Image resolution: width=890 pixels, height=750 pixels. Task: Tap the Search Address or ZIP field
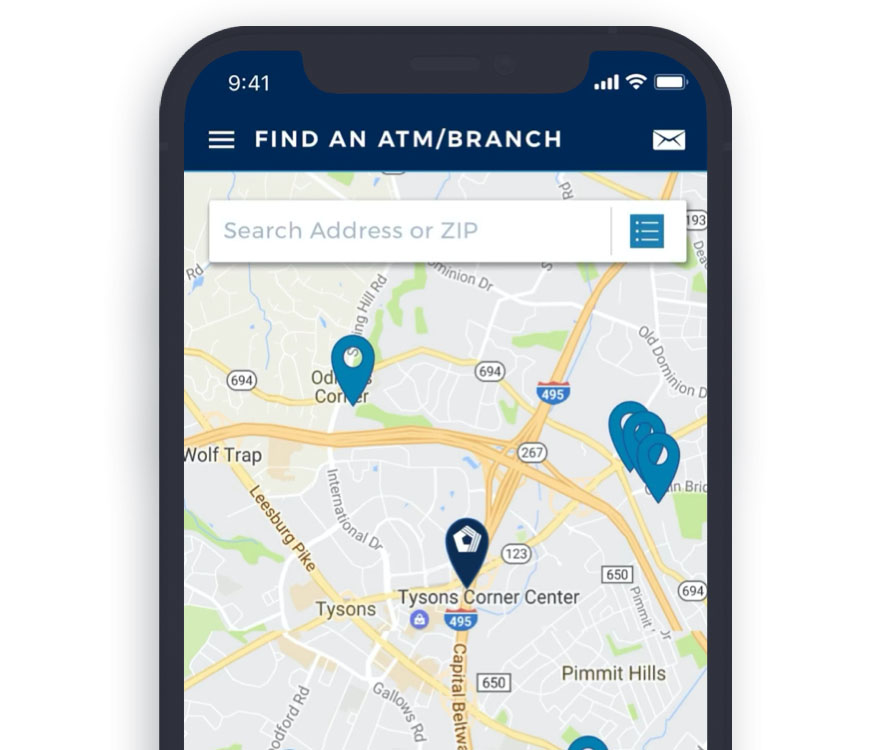coord(408,231)
